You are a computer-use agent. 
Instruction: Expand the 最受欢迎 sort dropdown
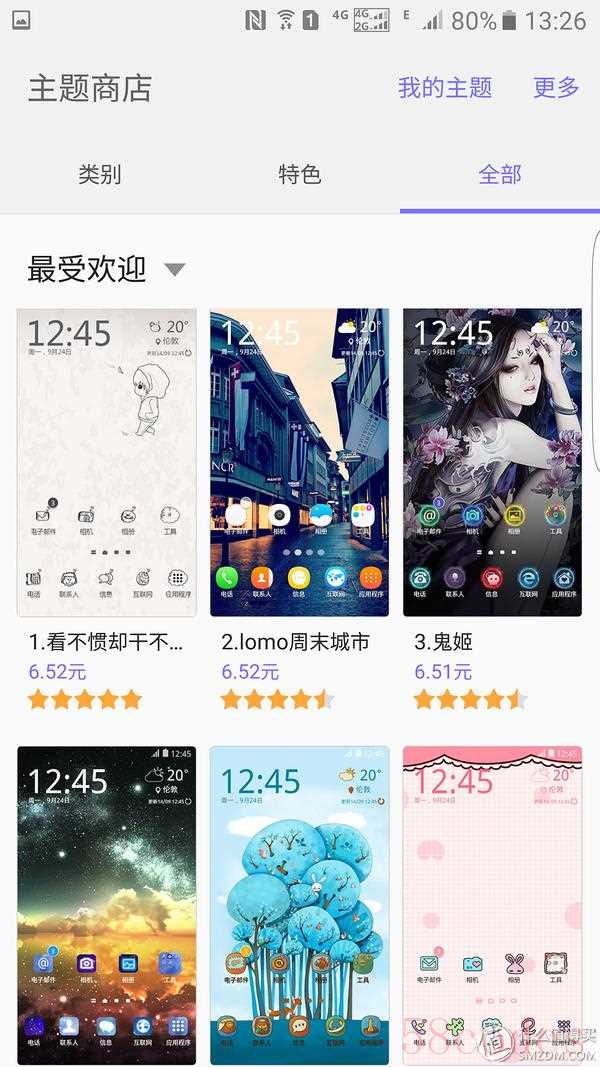pyautogui.click(x=106, y=269)
